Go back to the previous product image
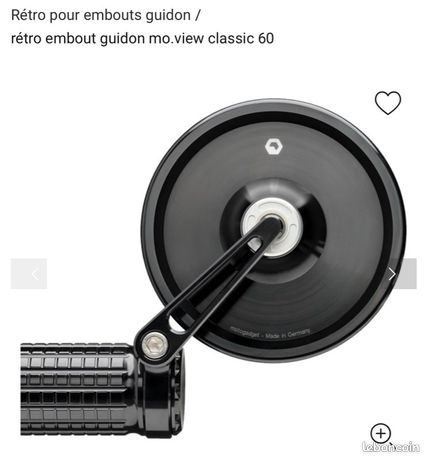The height and width of the screenshot is (460, 428). (29, 274)
